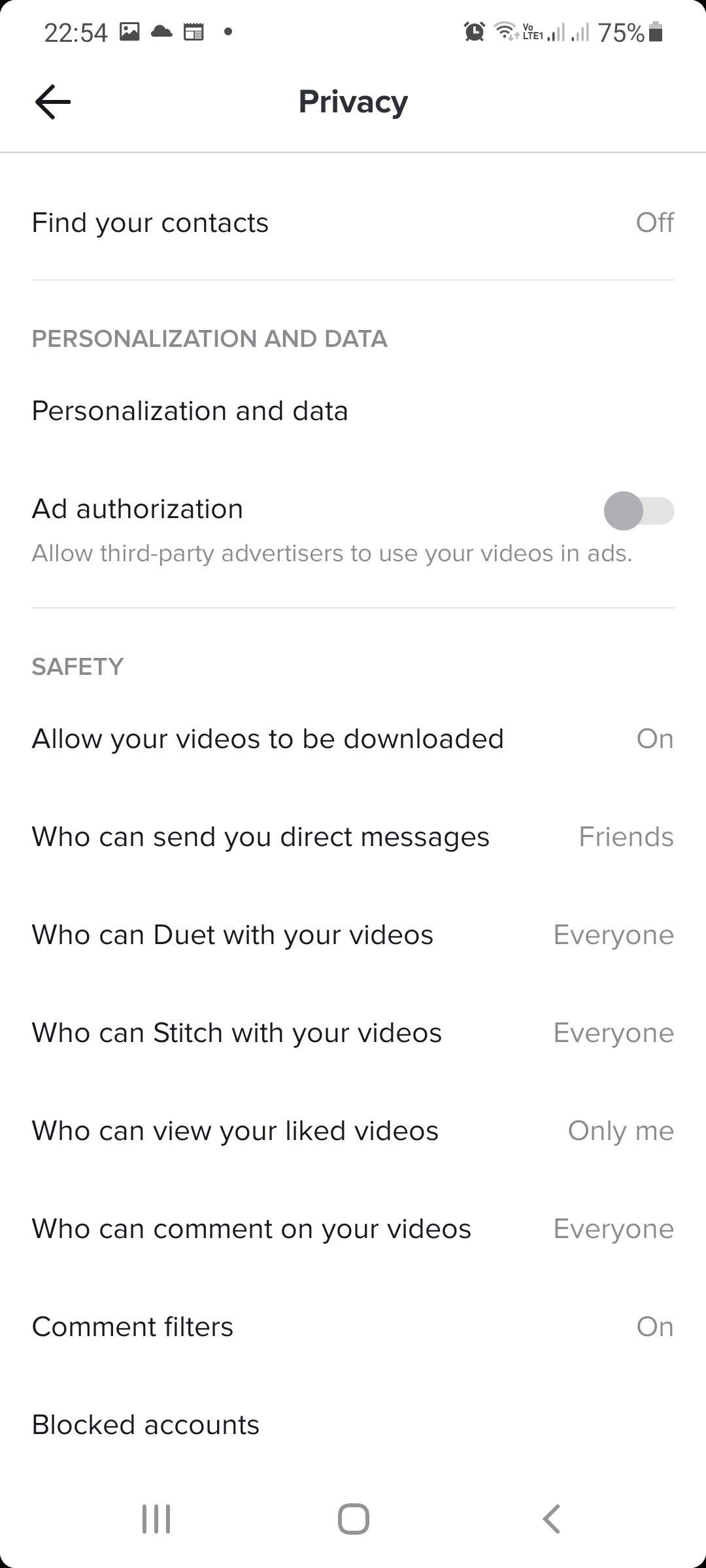706x1568 pixels.
Task: Adjust Who can comment on your videos
Action: point(353,1228)
